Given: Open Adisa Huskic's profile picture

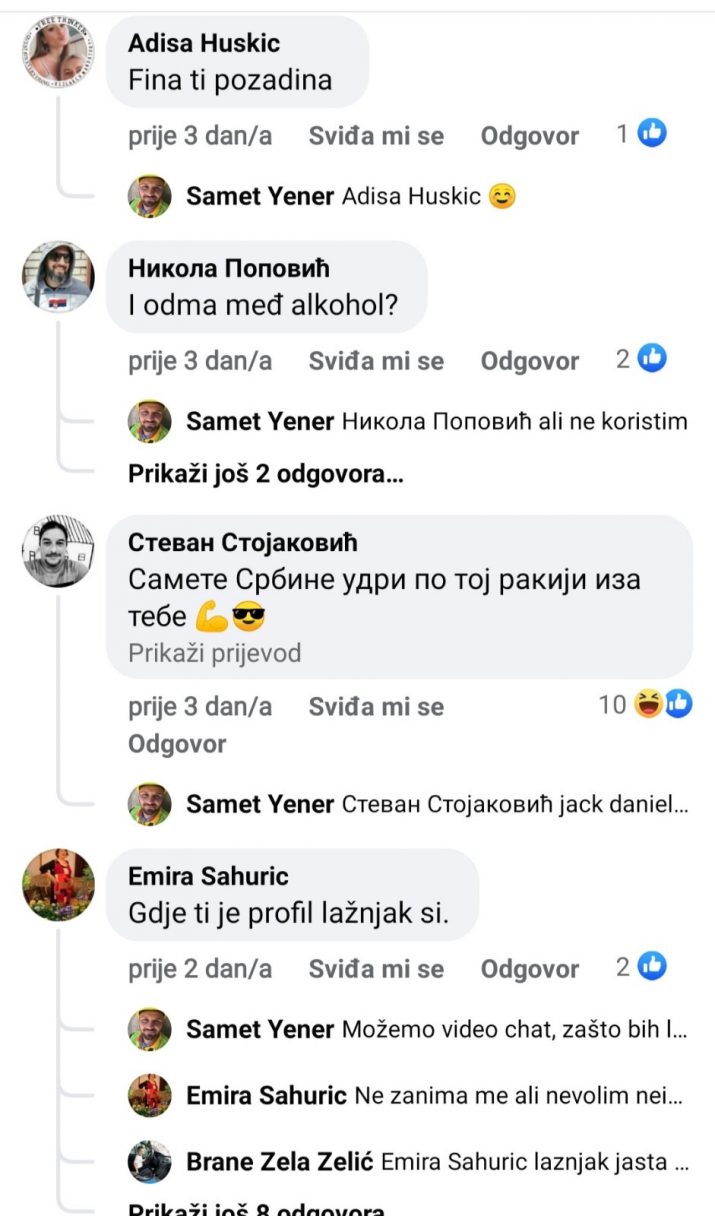Looking at the screenshot, I should (57, 52).
